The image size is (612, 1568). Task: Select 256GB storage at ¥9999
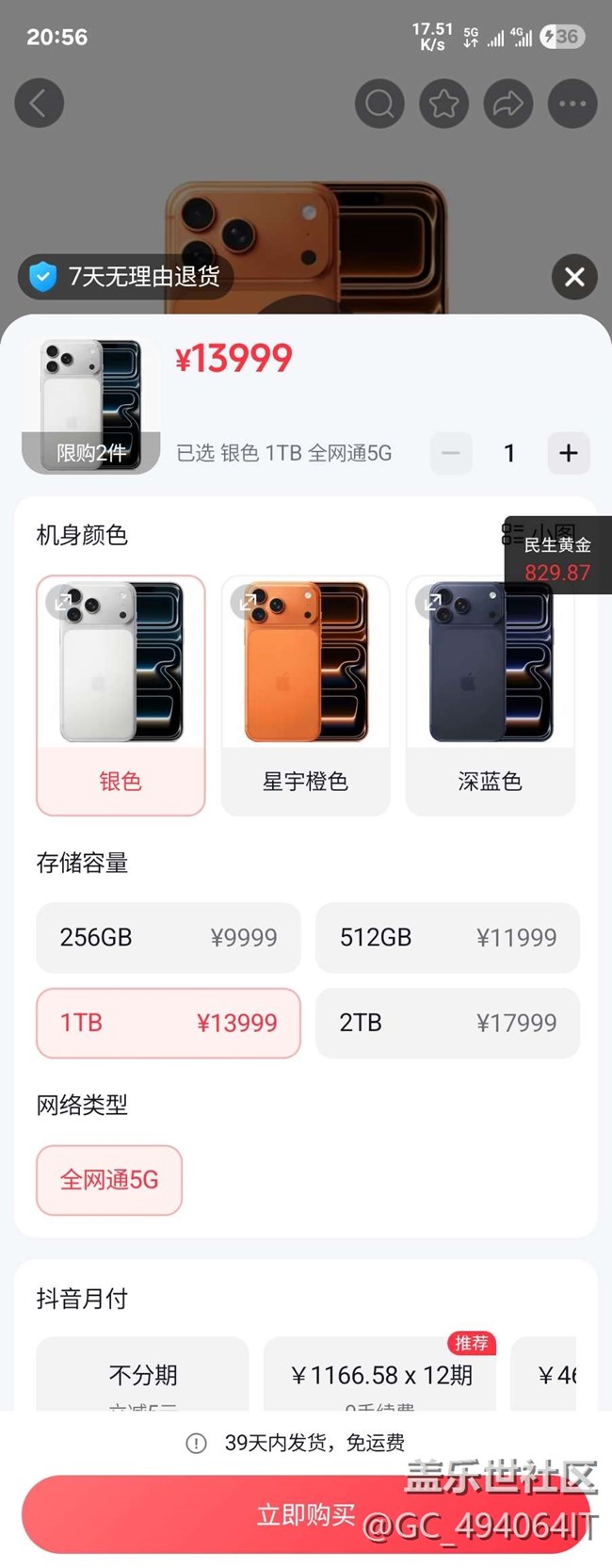pos(169,937)
